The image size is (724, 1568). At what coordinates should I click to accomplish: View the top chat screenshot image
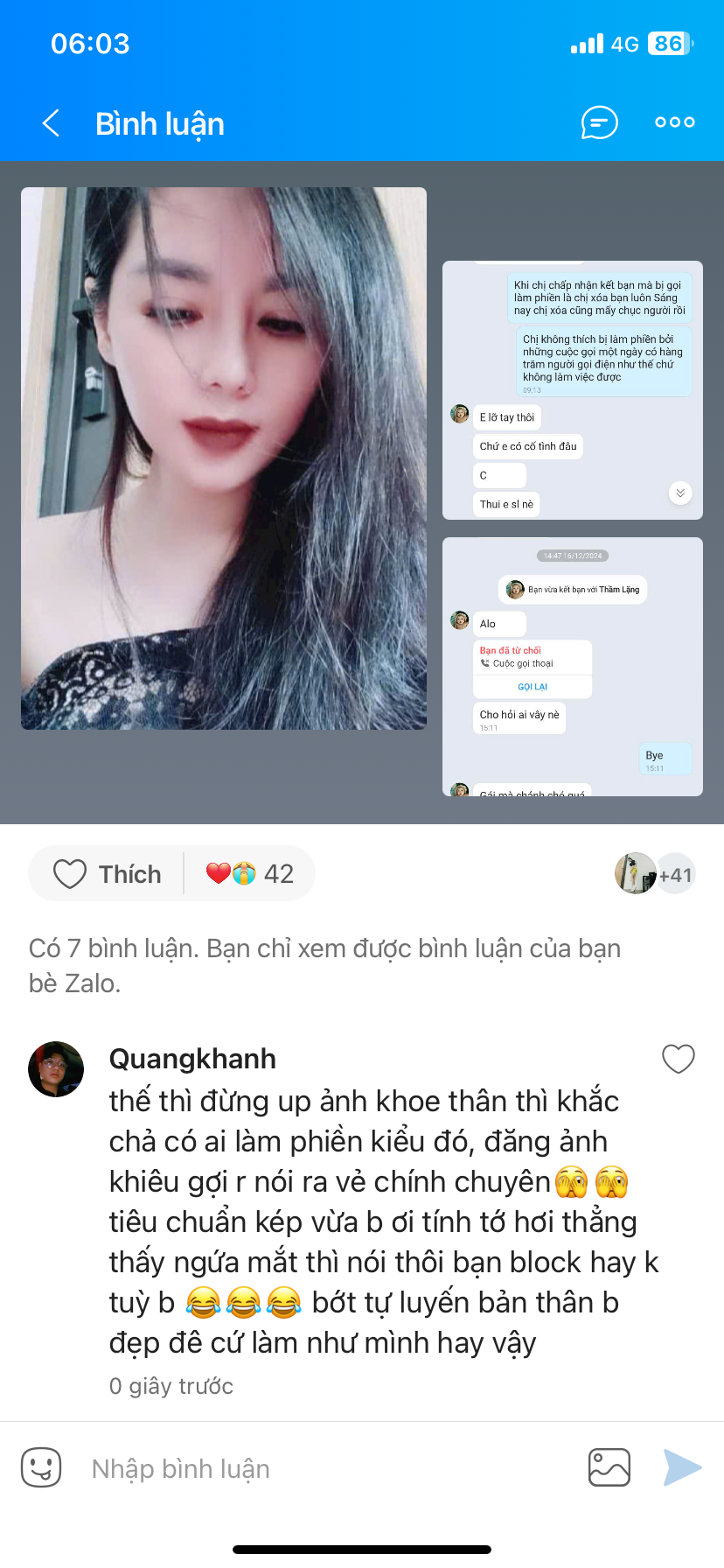(x=572, y=390)
